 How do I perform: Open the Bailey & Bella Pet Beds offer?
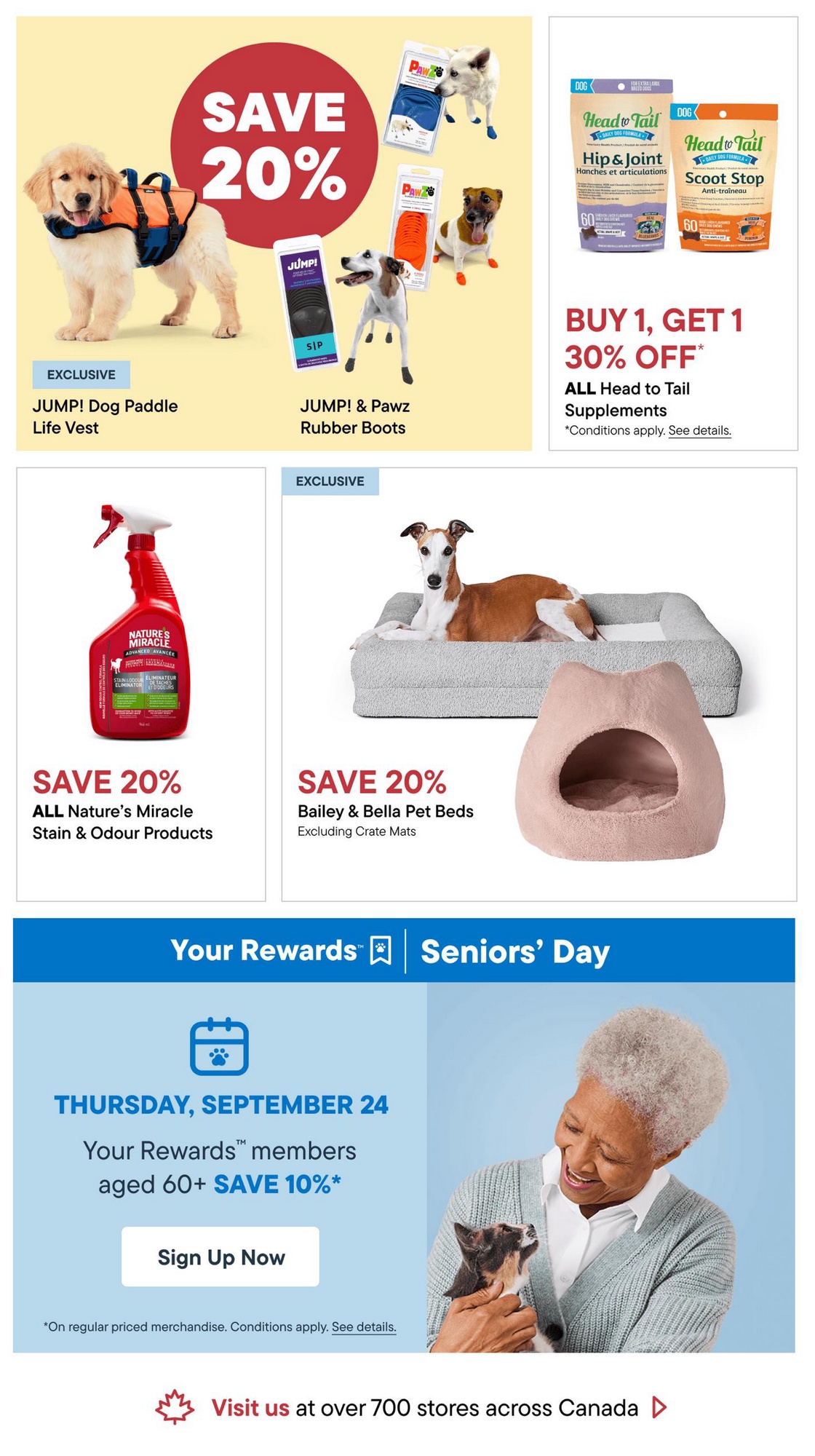pyautogui.click(x=539, y=684)
